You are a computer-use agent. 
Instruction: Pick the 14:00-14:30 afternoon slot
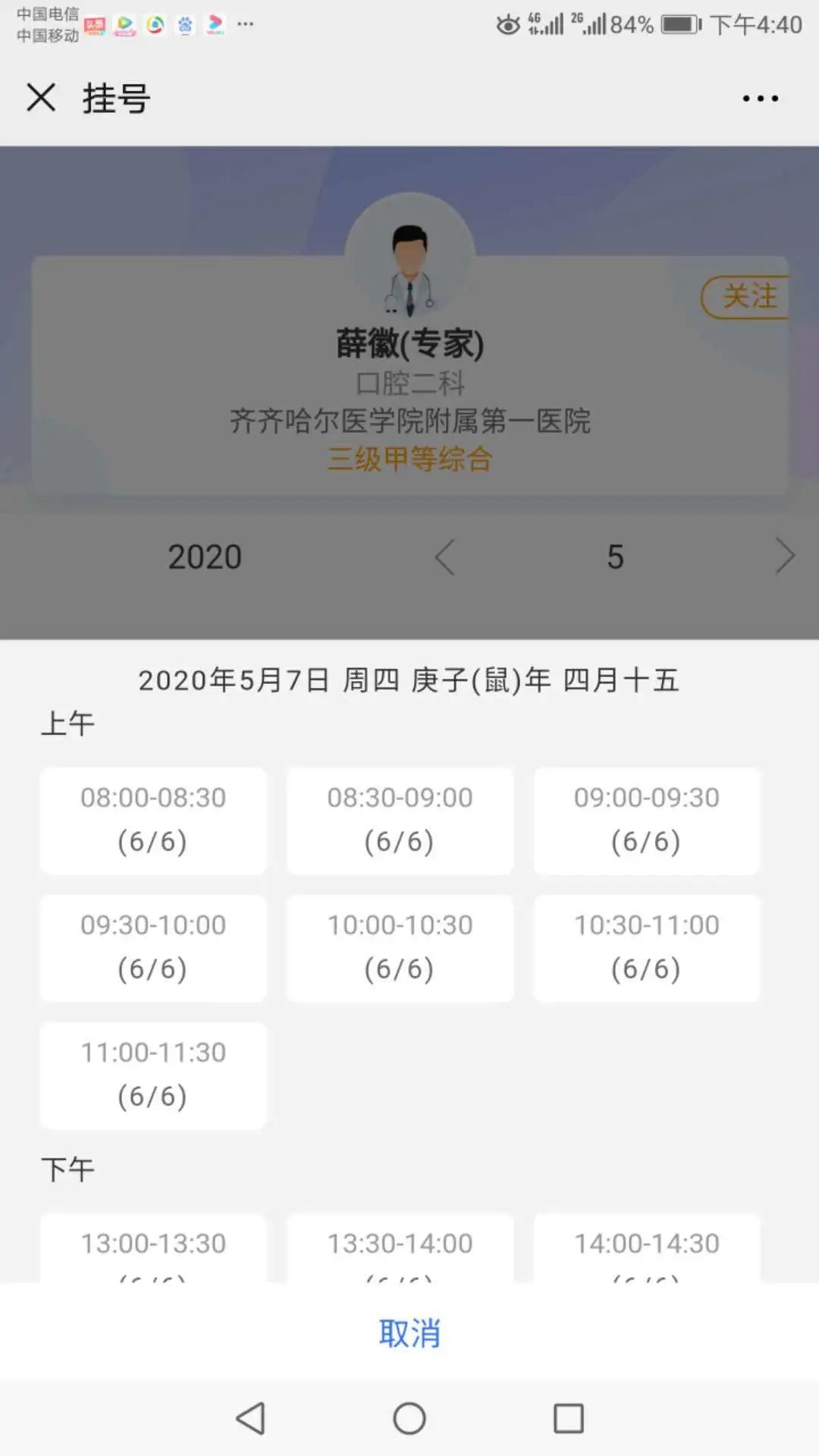(646, 1247)
